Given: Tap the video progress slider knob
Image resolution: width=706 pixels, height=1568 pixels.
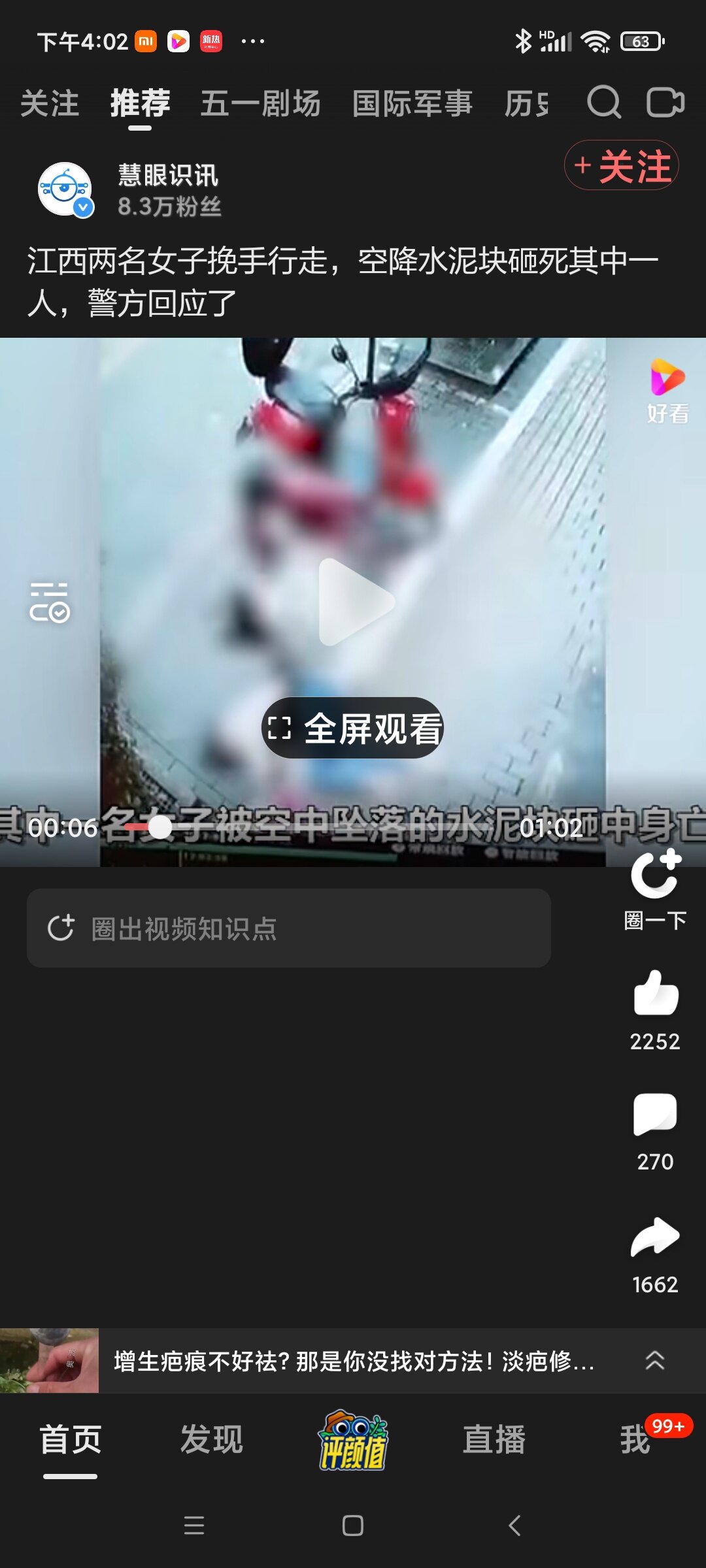Looking at the screenshot, I should (x=160, y=827).
